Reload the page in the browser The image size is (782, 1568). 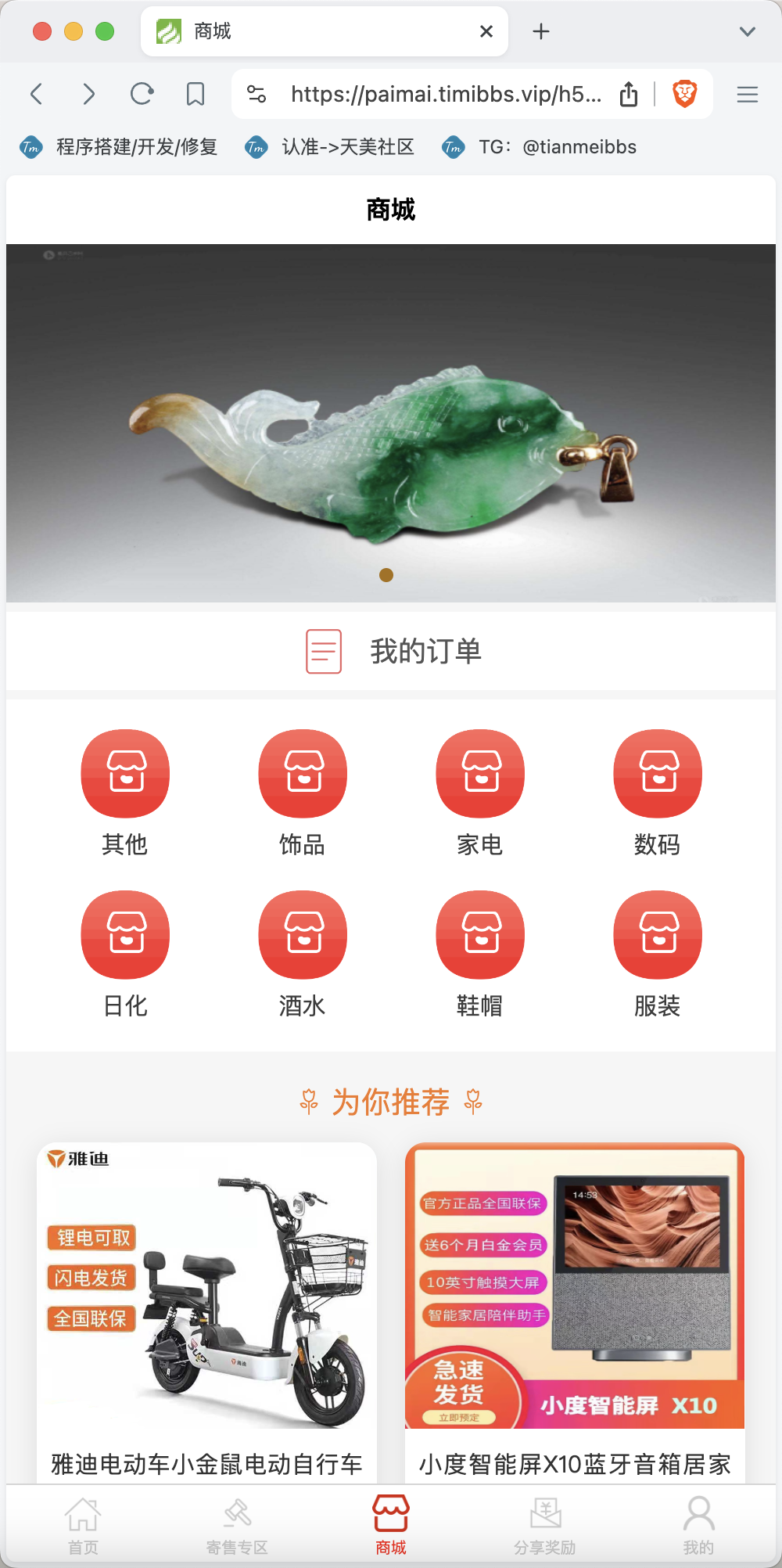point(142,95)
